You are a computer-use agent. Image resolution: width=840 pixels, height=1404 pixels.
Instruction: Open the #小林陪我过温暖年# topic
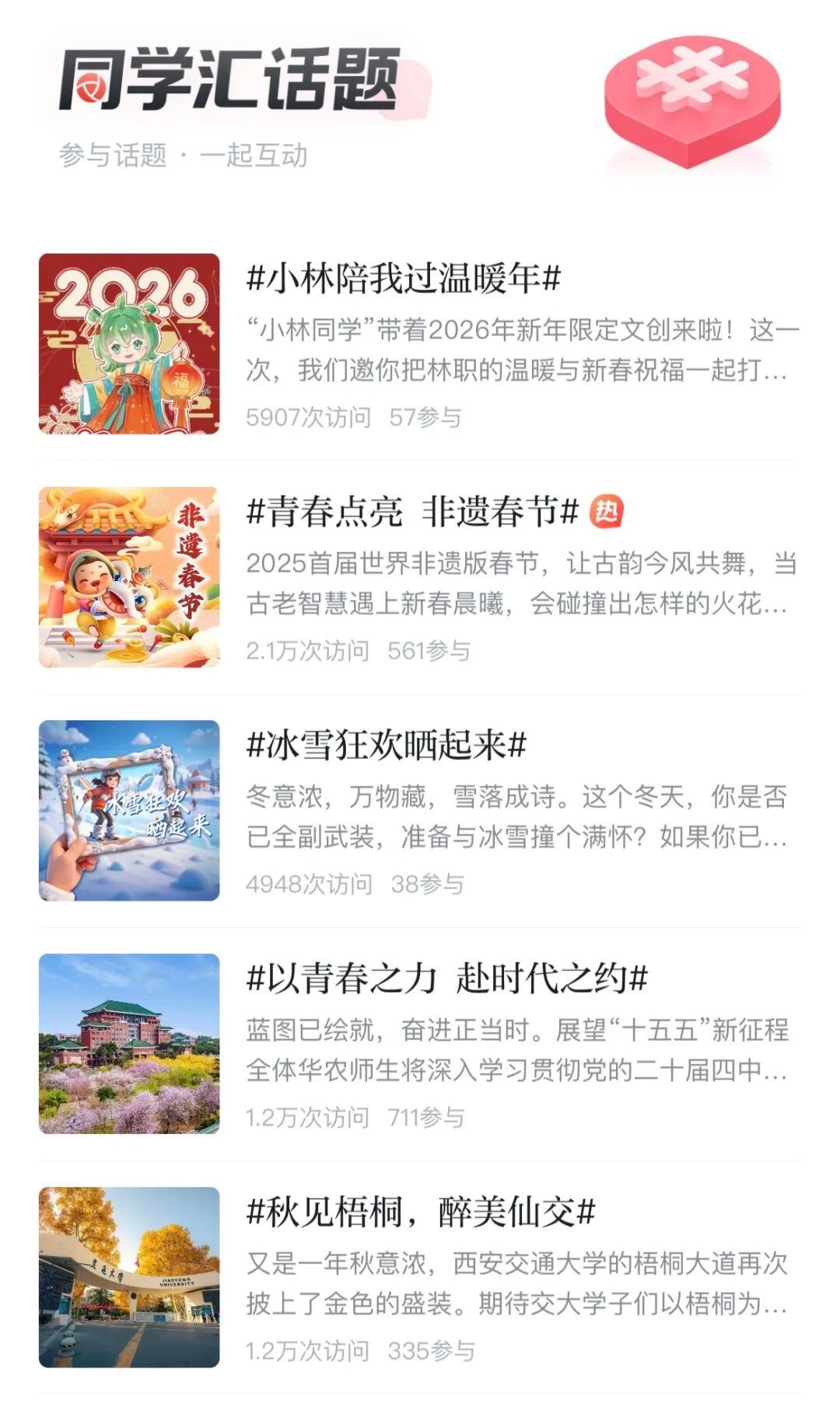click(x=403, y=278)
